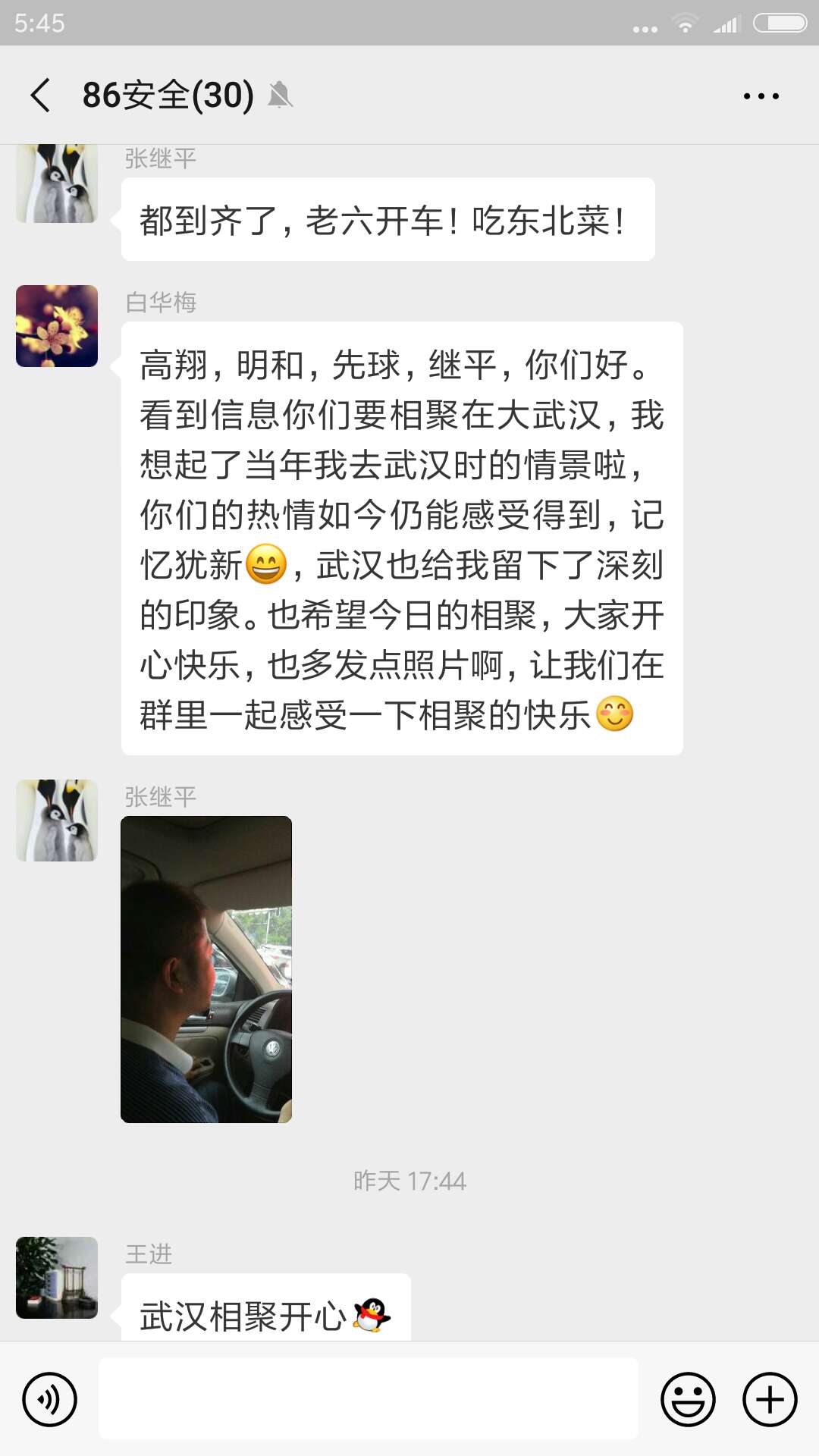Open the emoji sticker panel

click(688, 1399)
